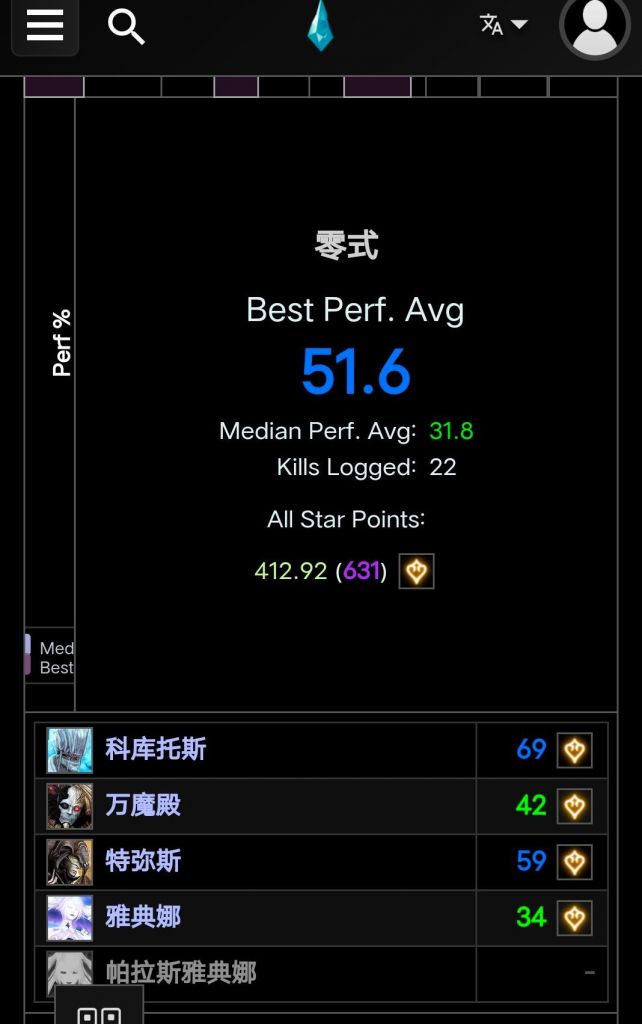Open the 万魔殿 boss rankings
This screenshot has width=642, height=1024.
[143, 806]
